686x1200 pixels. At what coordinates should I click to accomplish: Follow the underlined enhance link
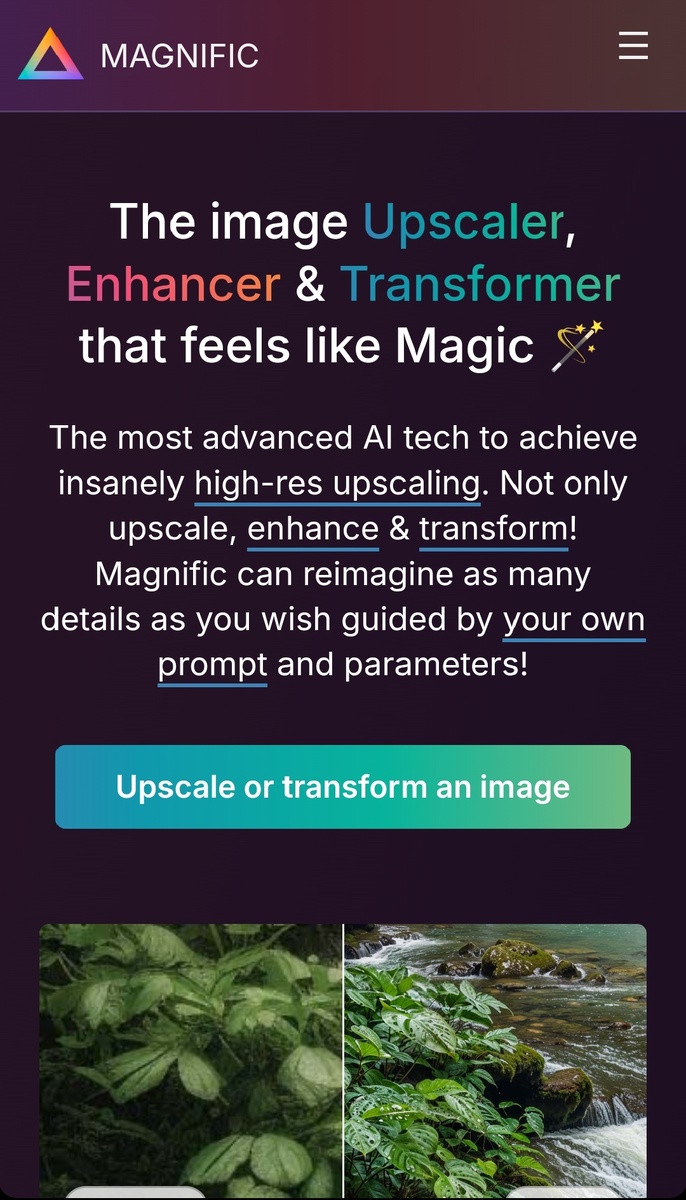click(x=313, y=530)
